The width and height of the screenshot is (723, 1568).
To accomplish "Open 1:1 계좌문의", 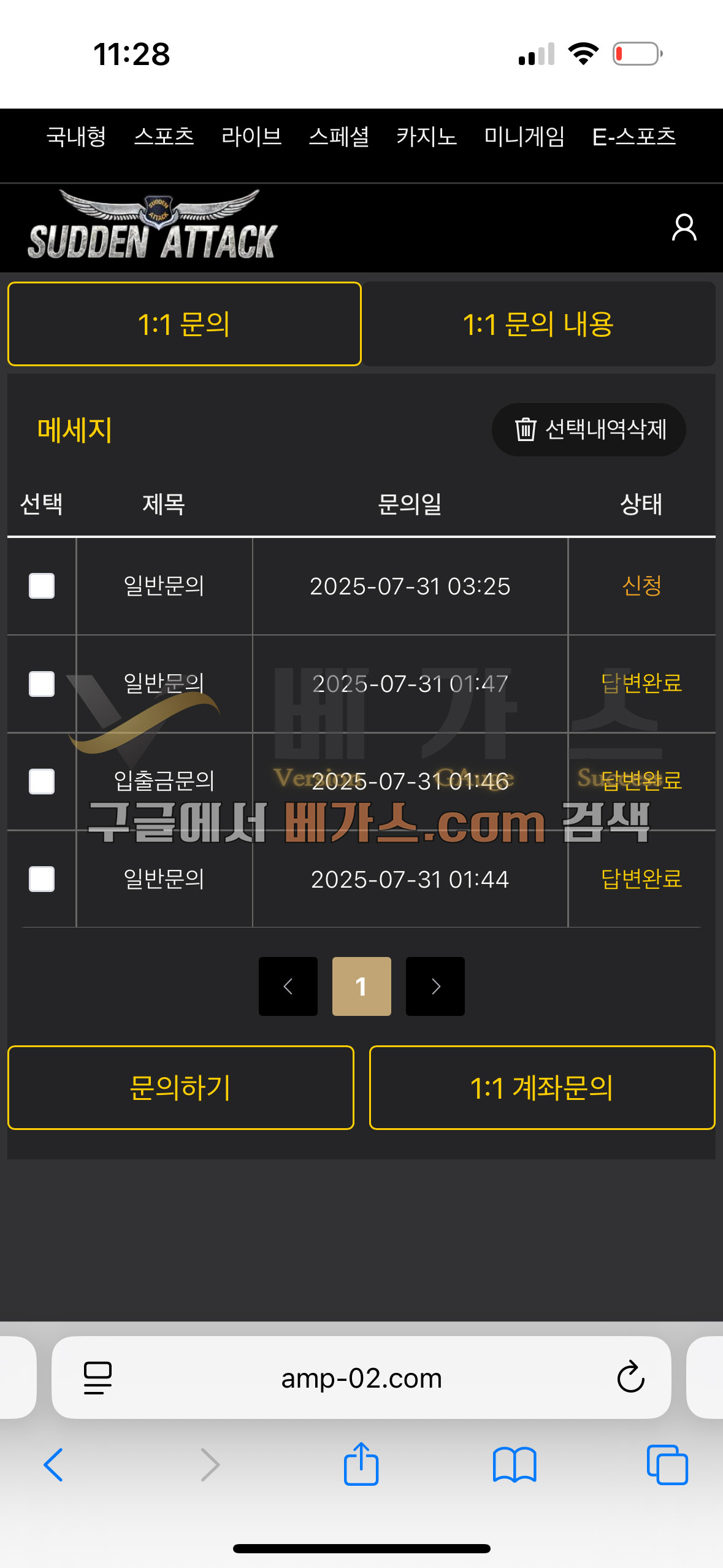I will tap(542, 1087).
